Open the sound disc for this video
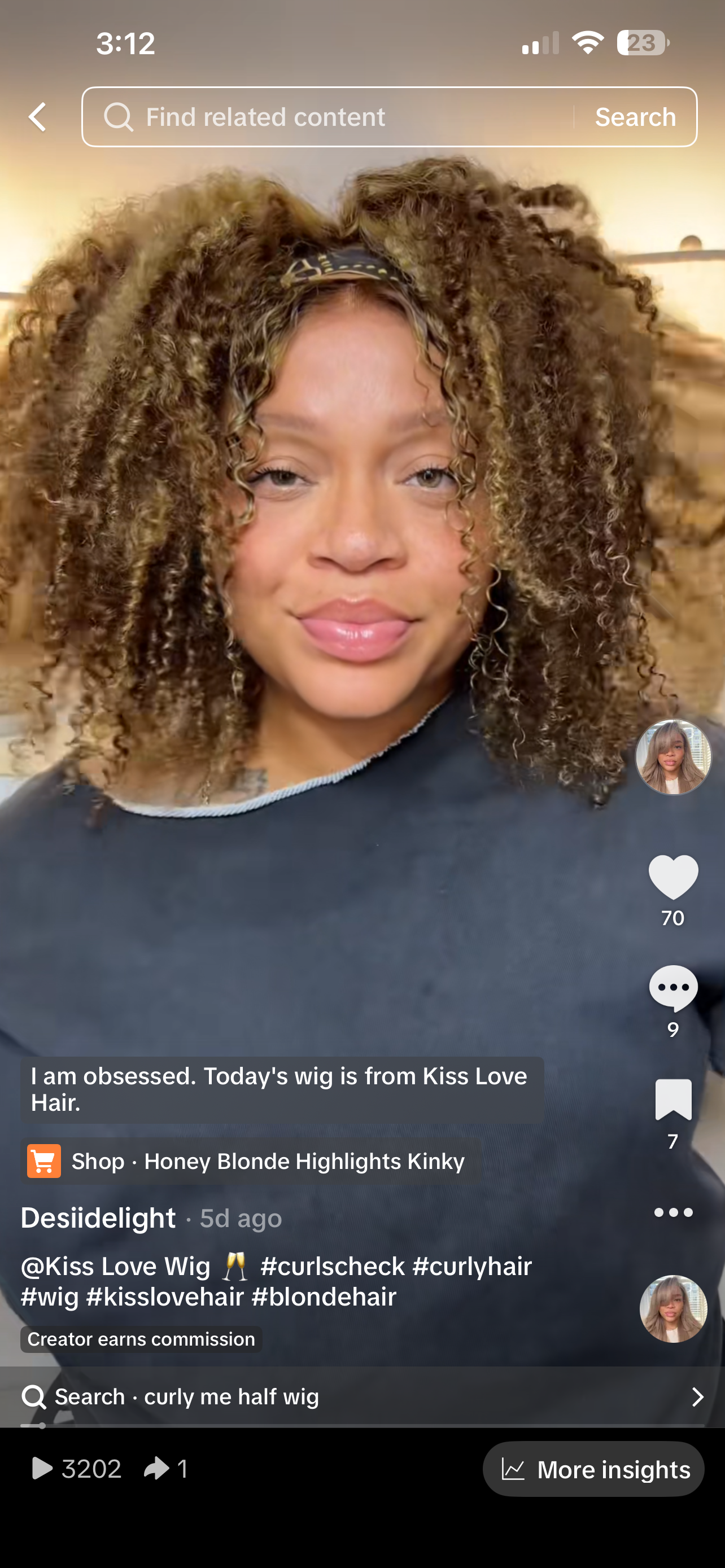 [672, 1309]
